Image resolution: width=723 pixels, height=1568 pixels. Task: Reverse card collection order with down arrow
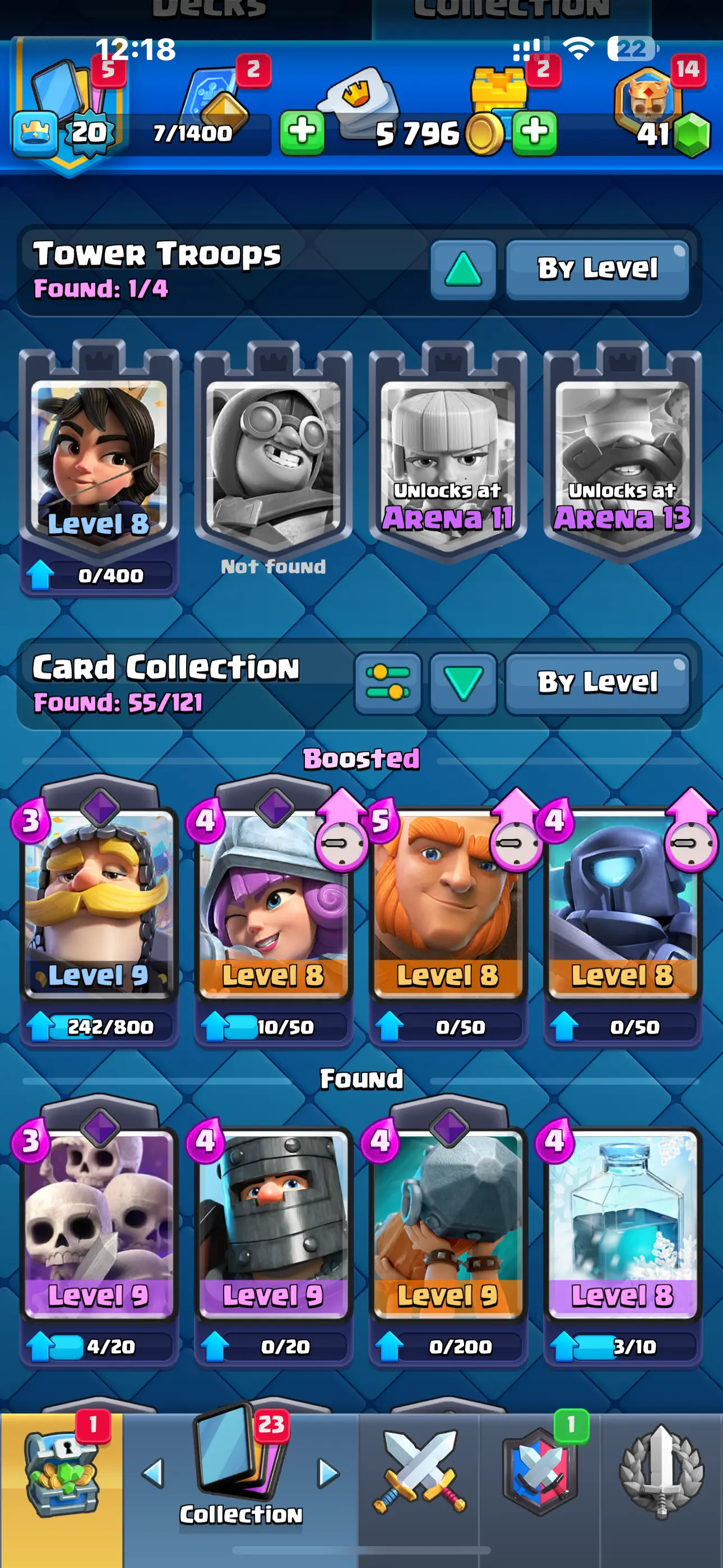pyautogui.click(x=463, y=683)
